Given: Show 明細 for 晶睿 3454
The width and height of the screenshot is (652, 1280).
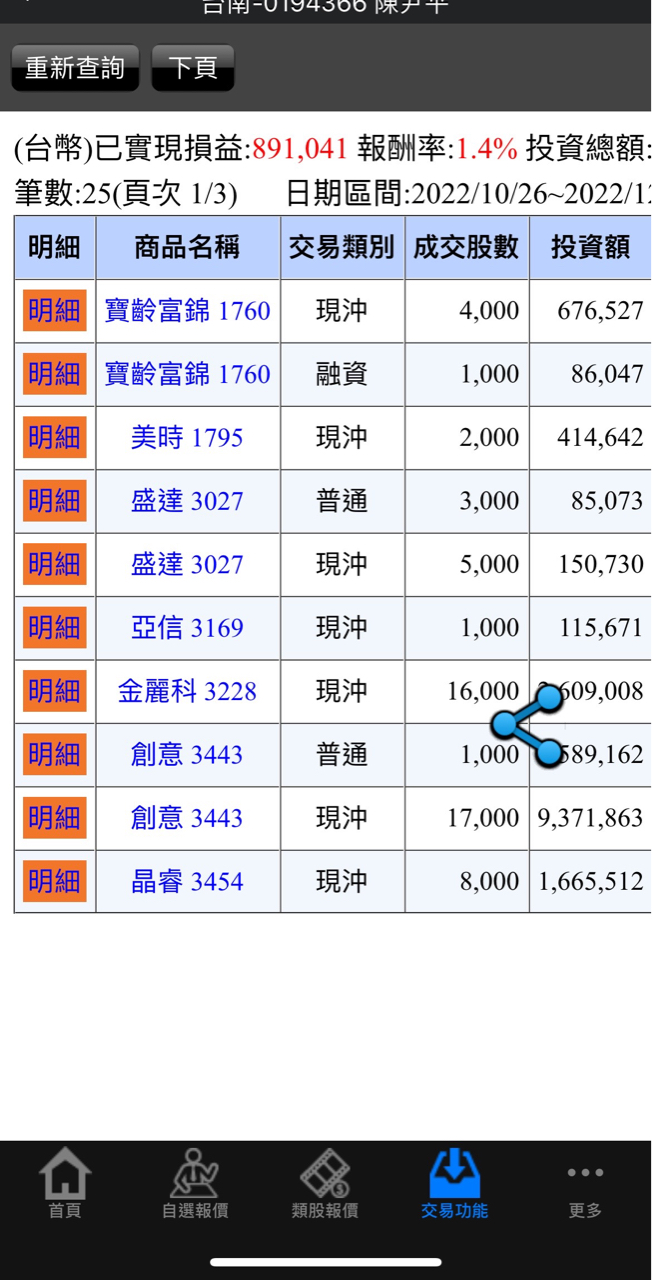Looking at the screenshot, I should point(55,881).
